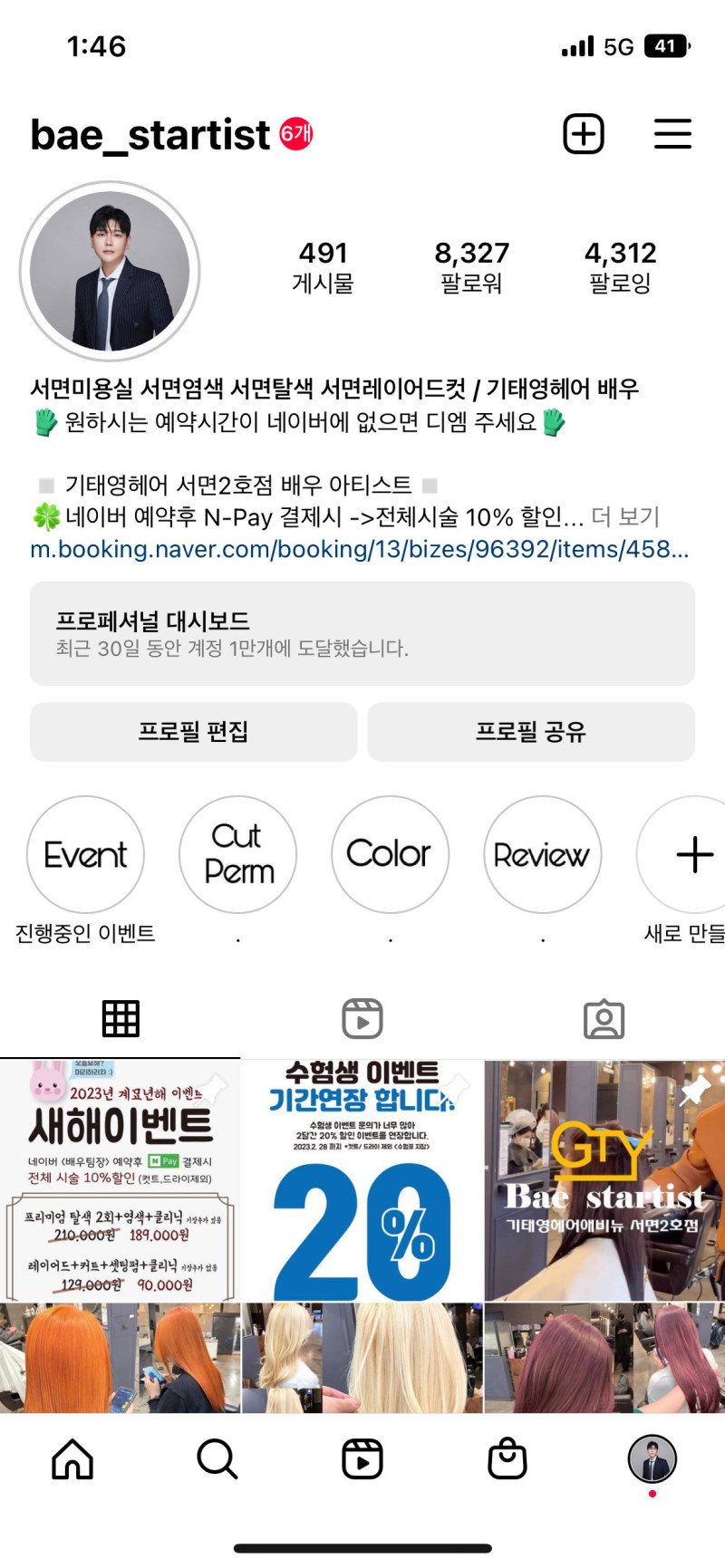
Task: Tap 프로필 편집 button
Action: pos(193,732)
